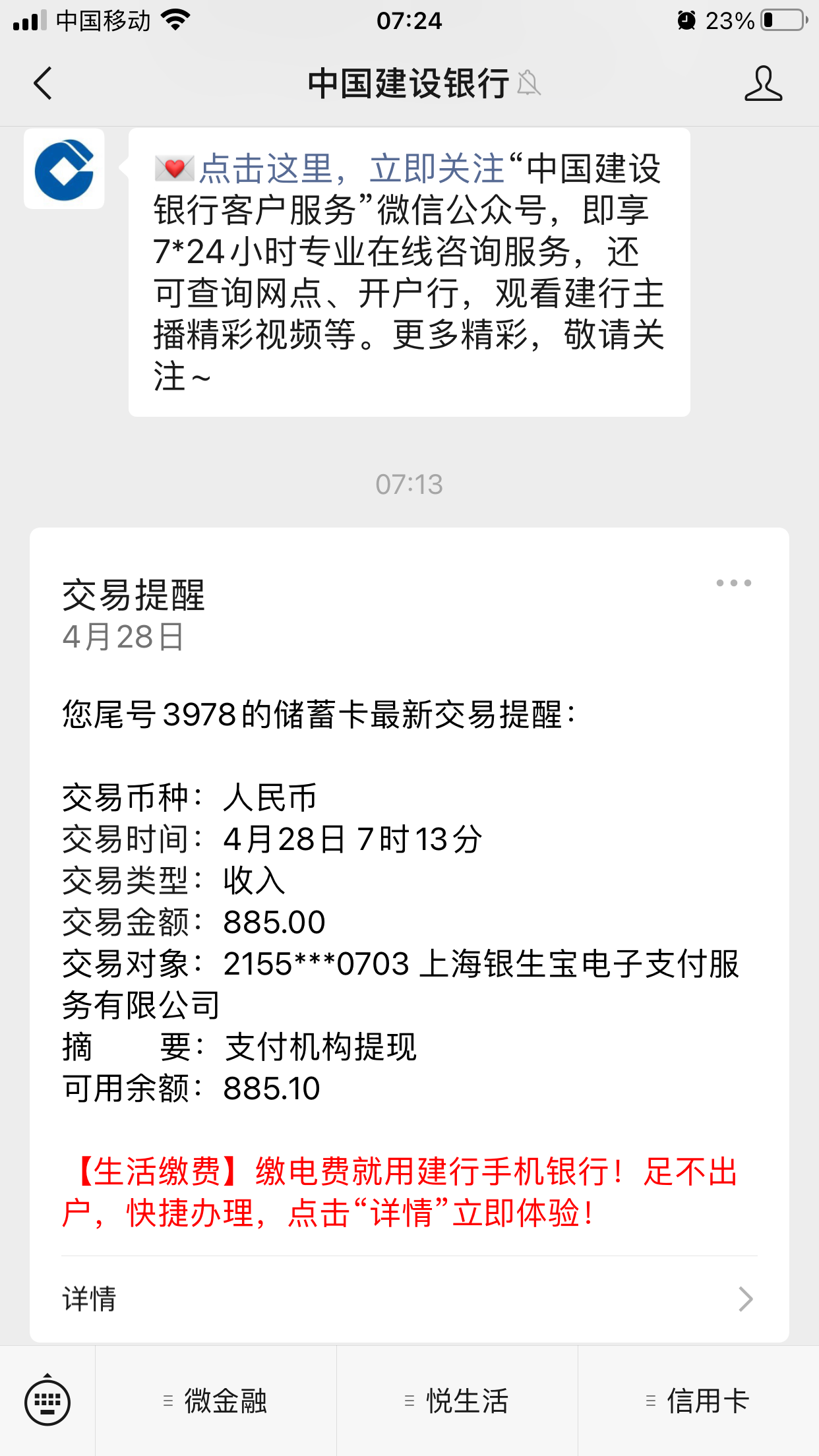The width and height of the screenshot is (819, 1456).
Task: Open the account profile icon
Action: (x=763, y=84)
